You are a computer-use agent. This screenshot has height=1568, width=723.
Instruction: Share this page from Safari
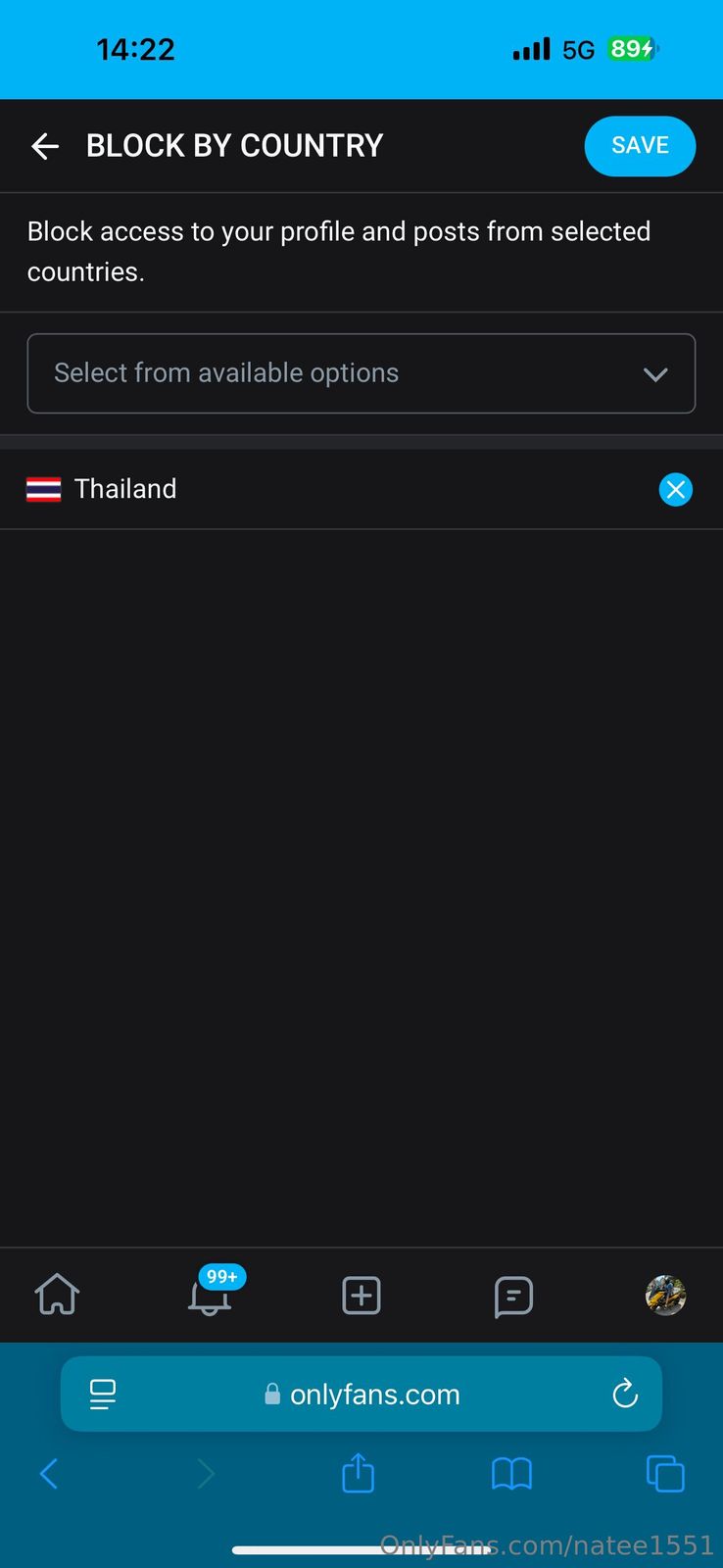point(358,1473)
